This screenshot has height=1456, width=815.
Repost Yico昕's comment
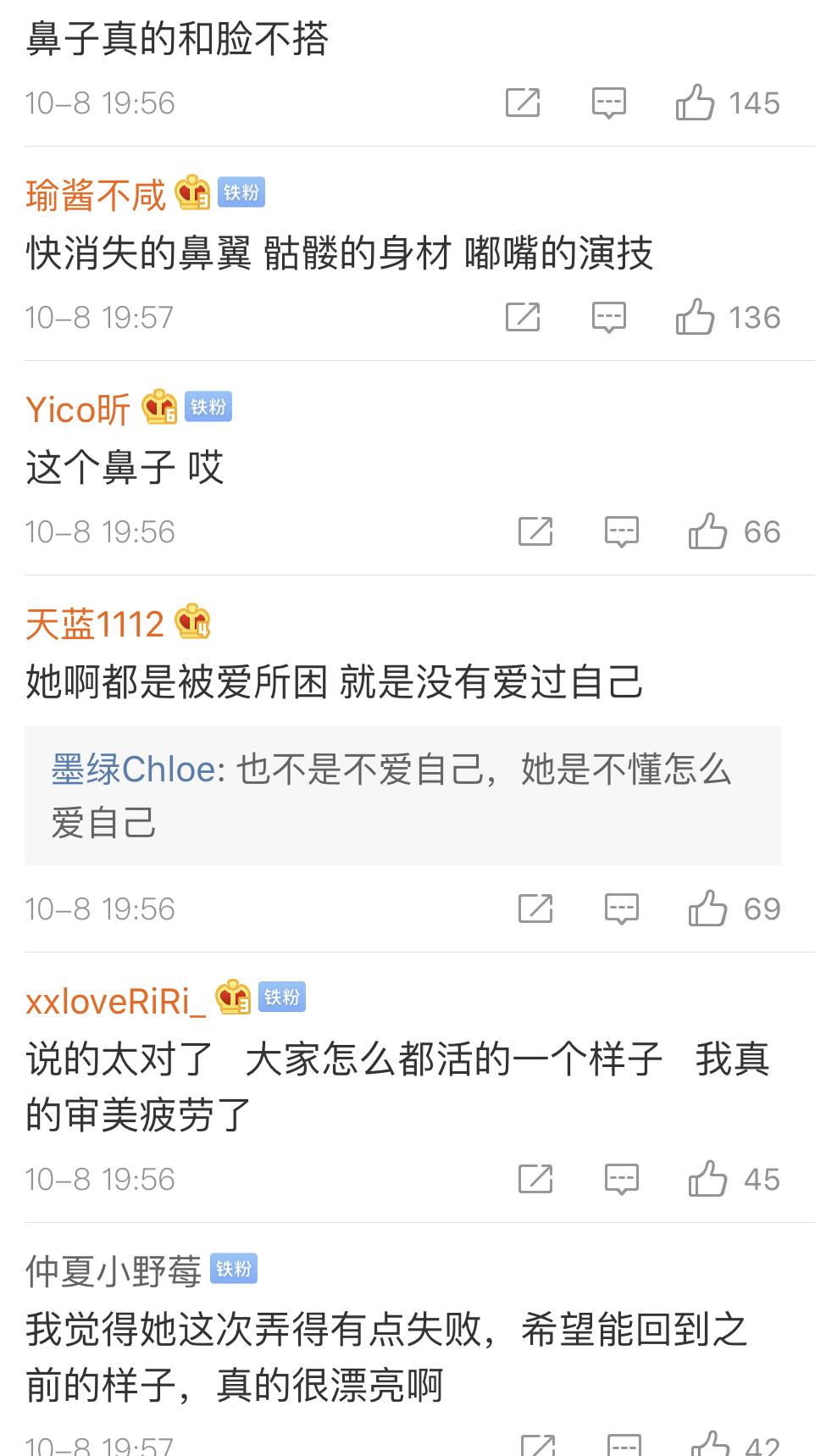coord(535,532)
